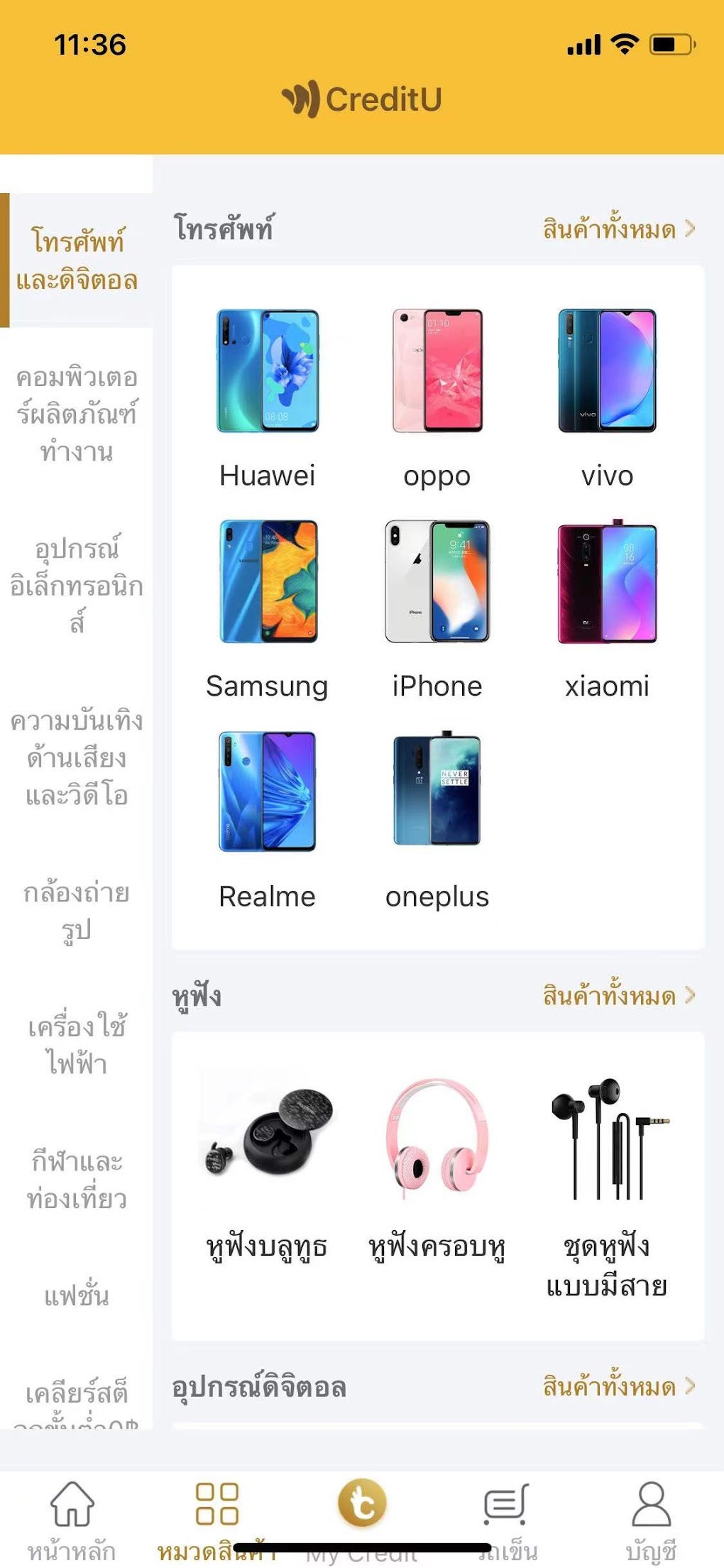Open the iPhone category tile
Screen dimensions: 724x1568
coord(437,608)
